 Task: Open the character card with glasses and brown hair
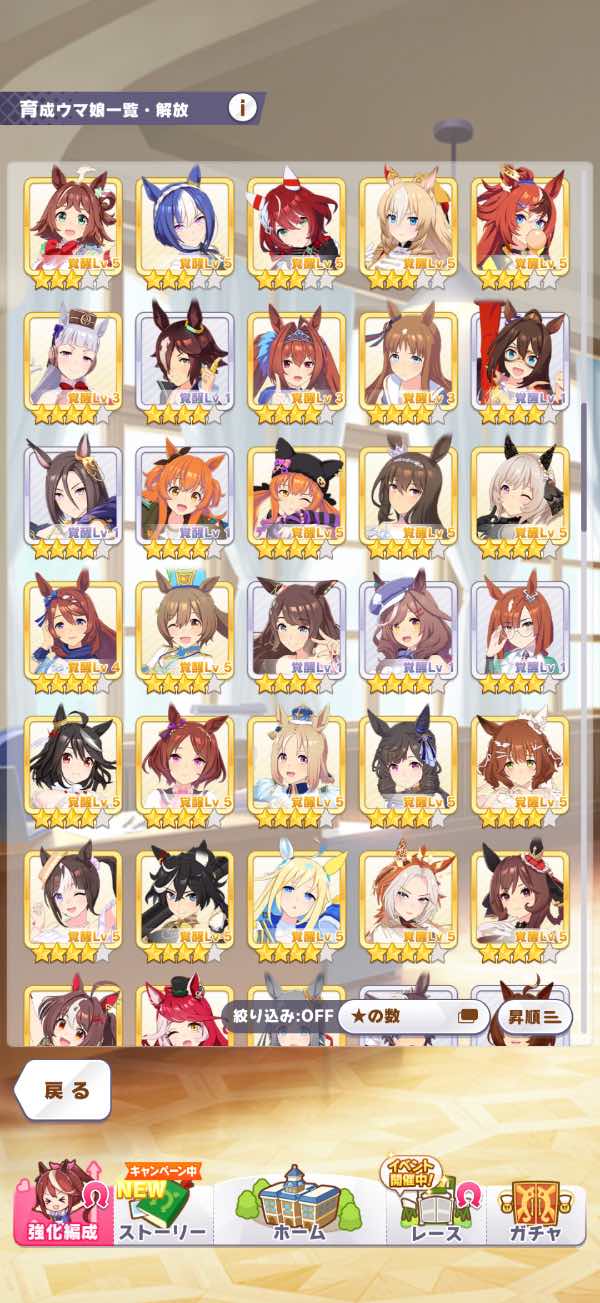[520, 361]
